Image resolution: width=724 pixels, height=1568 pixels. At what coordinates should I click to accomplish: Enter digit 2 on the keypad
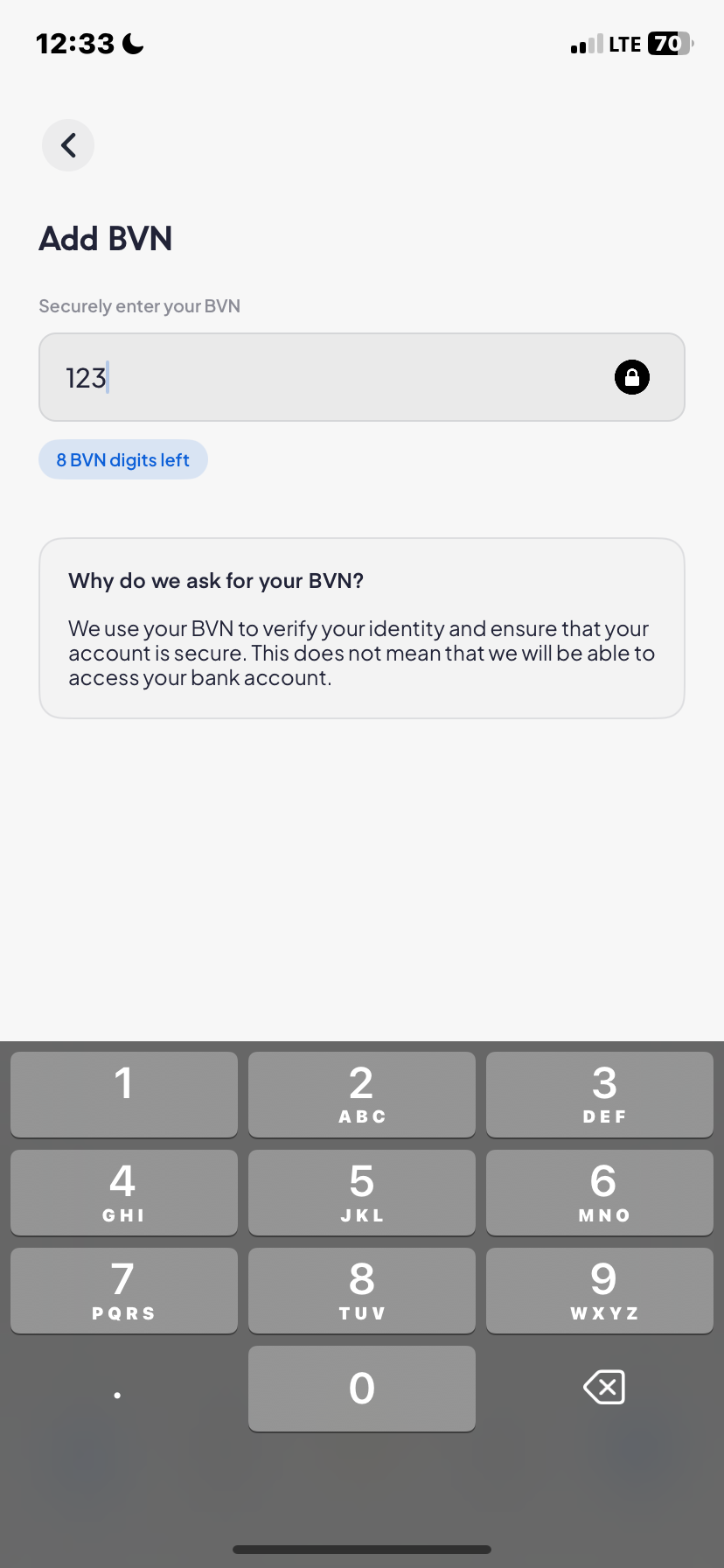tap(362, 1094)
